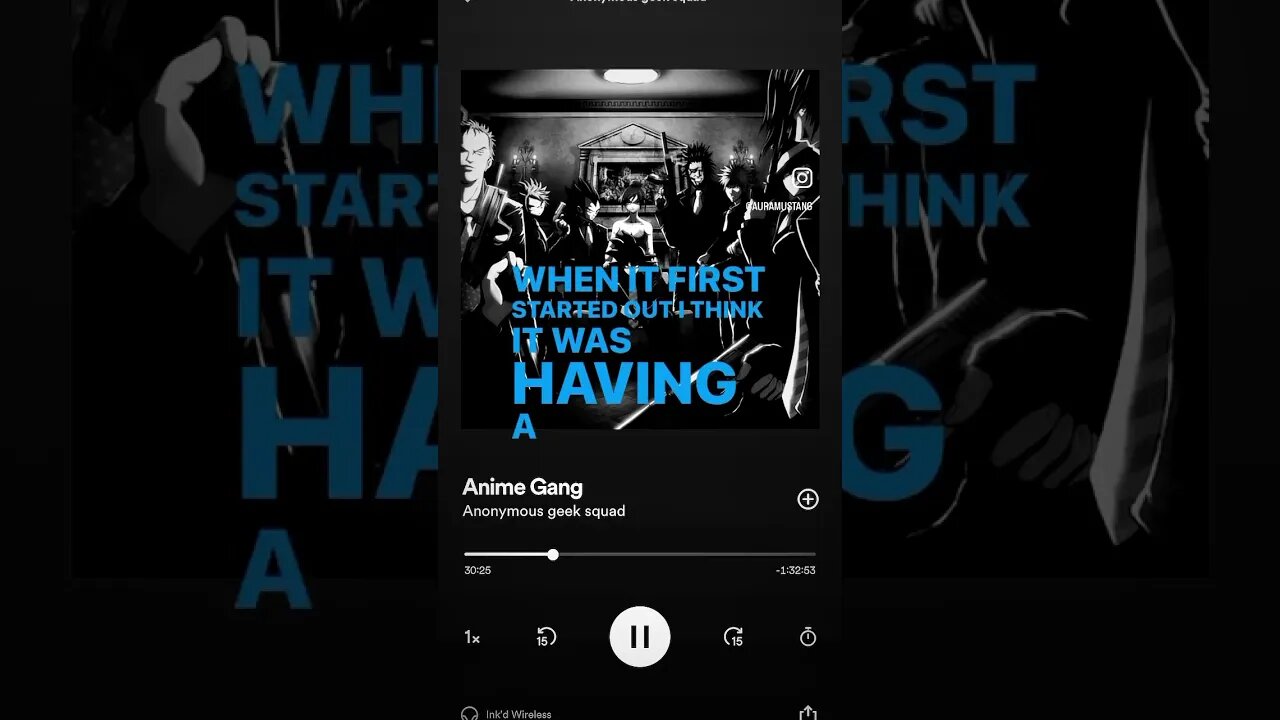Rewind 15 seconds
1280x720 pixels.
point(546,637)
